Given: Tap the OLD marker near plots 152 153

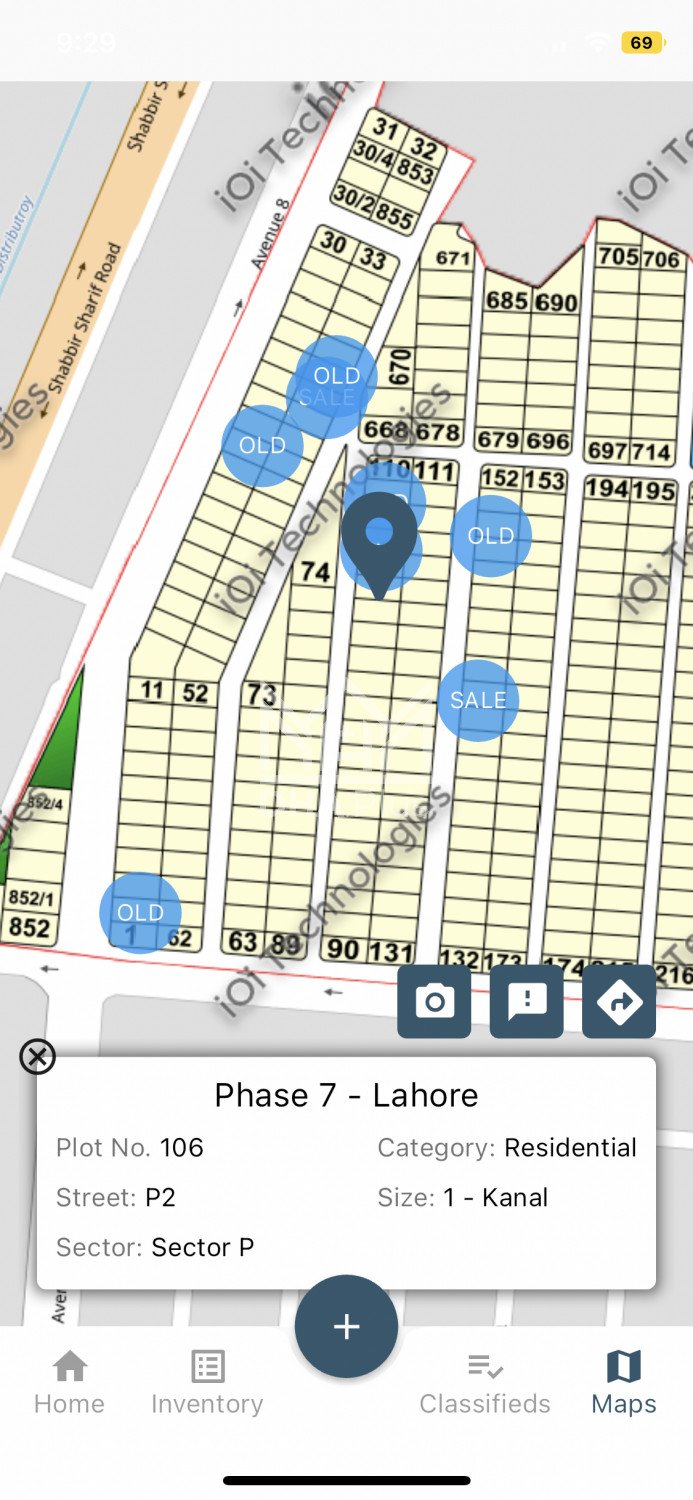Looking at the screenshot, I should point(491,536).
